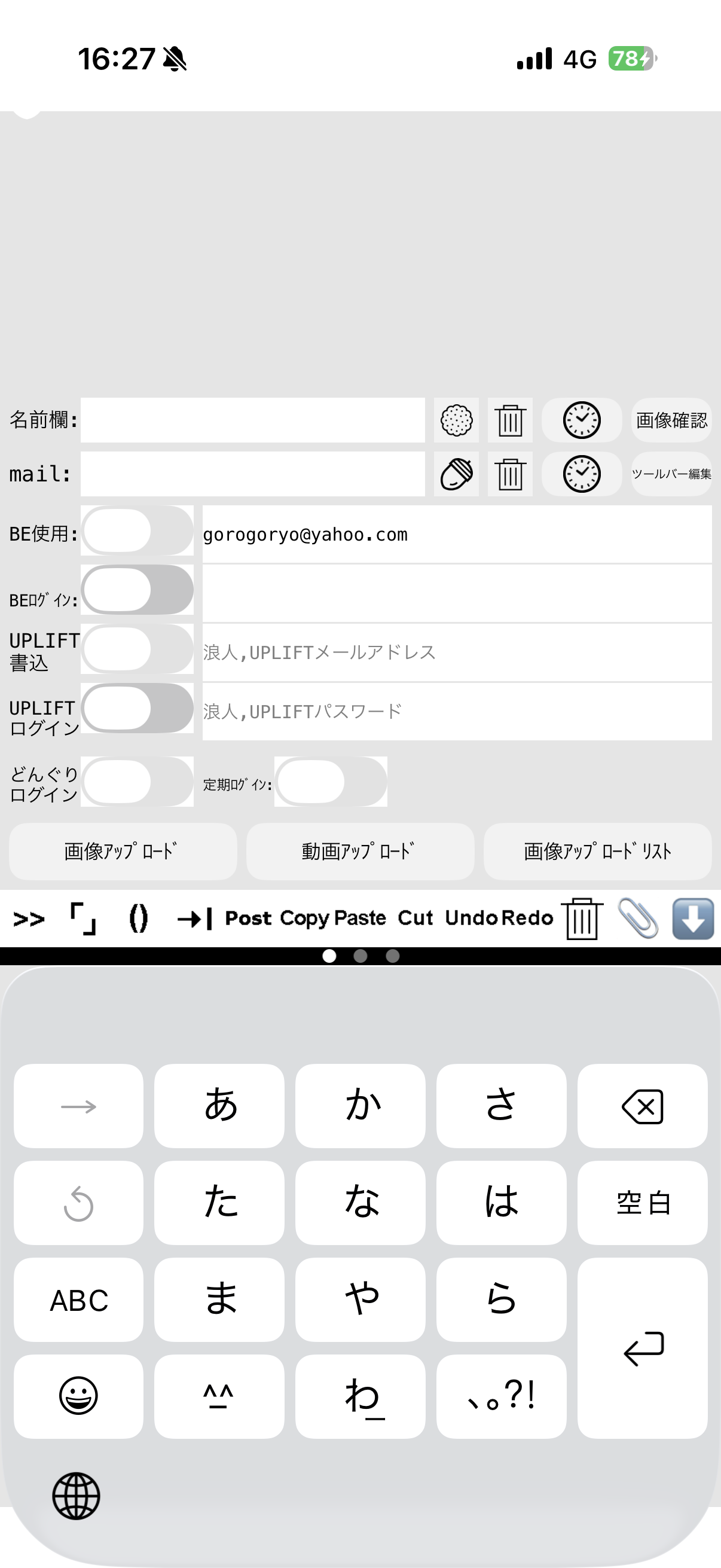
Task: Toggle the 定期ログイン switch
Action: click(x=331, y=782)
